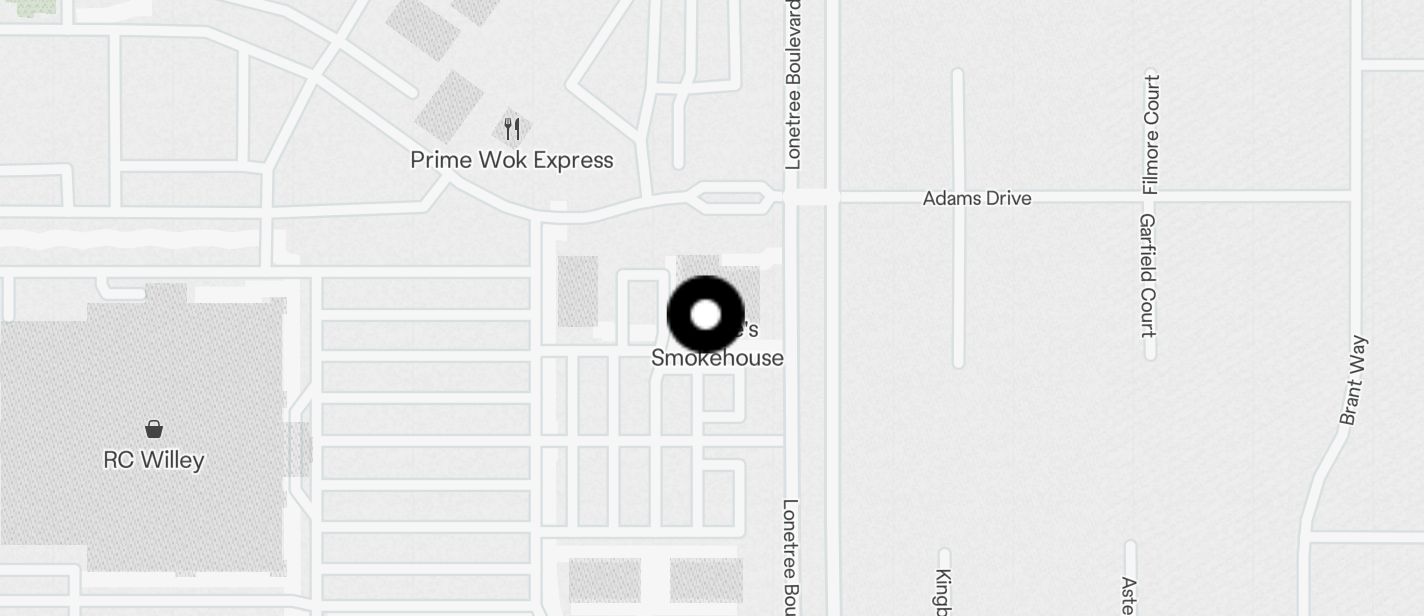Select the RC Willey store marker
The image size is (1424, 616).
(154, 430)
